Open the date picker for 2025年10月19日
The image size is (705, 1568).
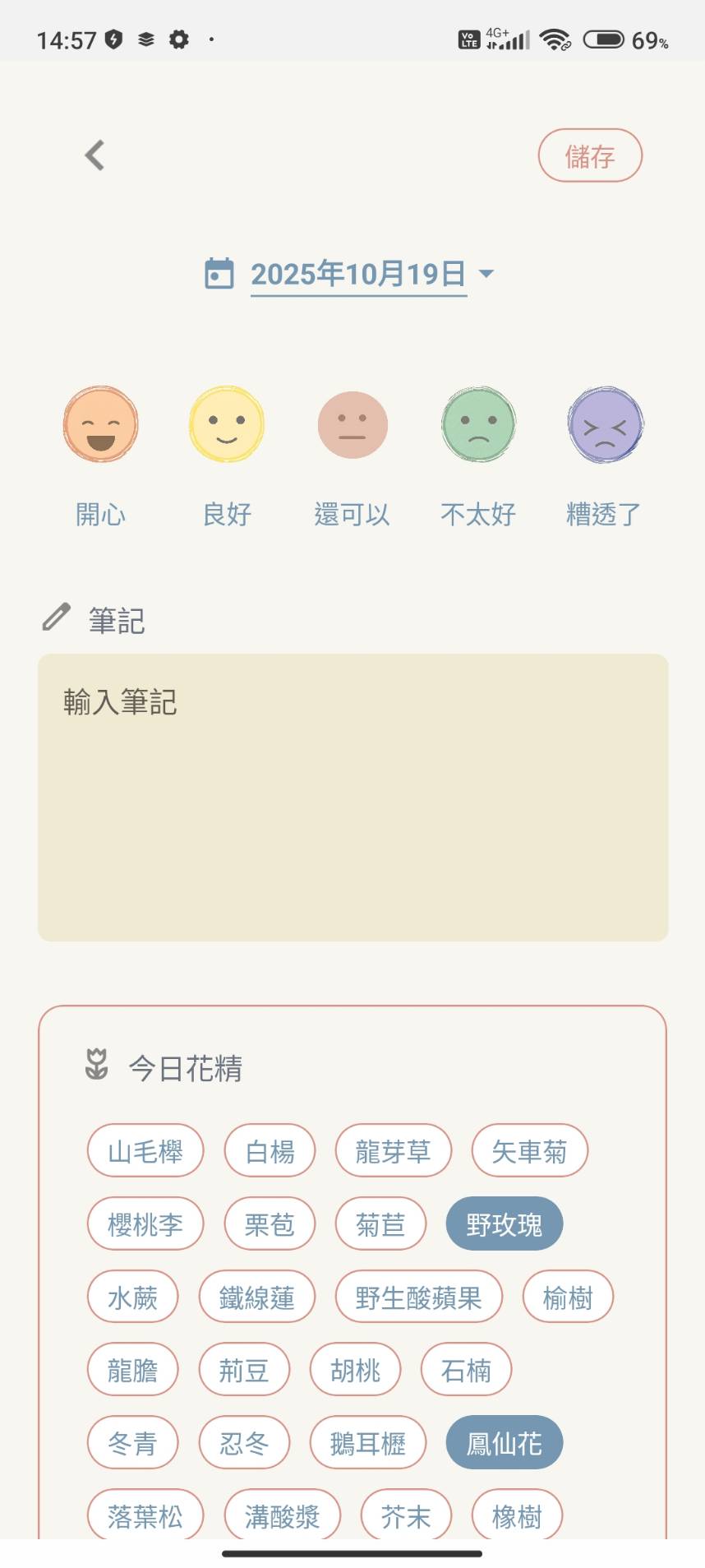click(x=358, y=274)
